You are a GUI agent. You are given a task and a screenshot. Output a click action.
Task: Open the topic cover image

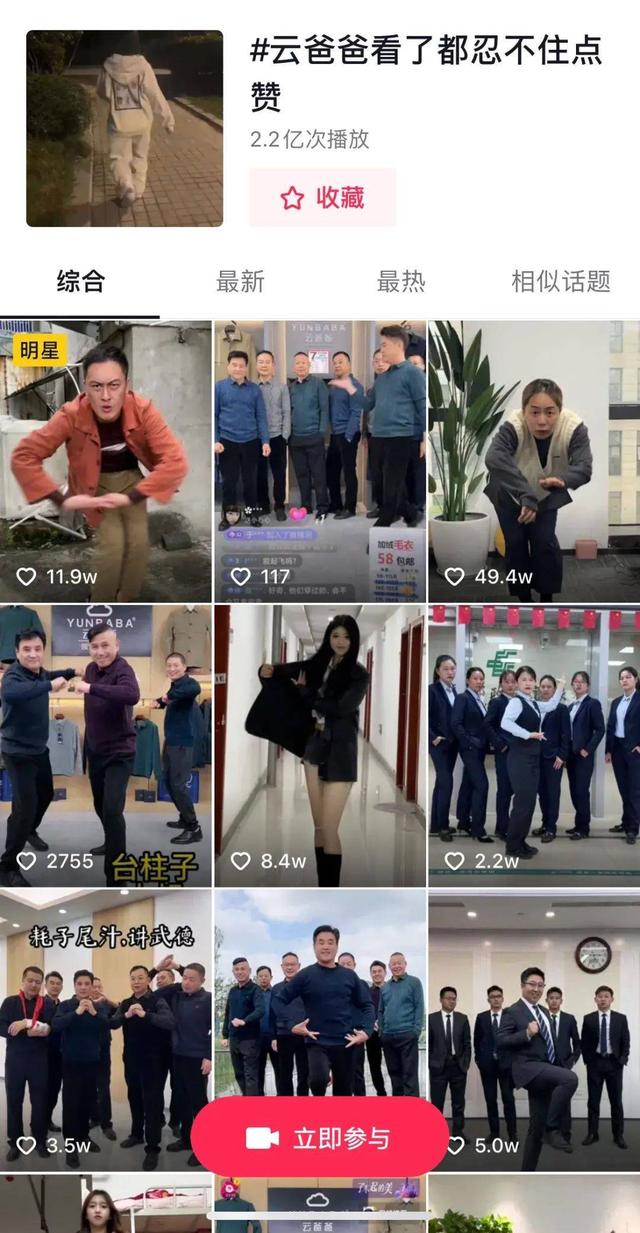(124, 128)
